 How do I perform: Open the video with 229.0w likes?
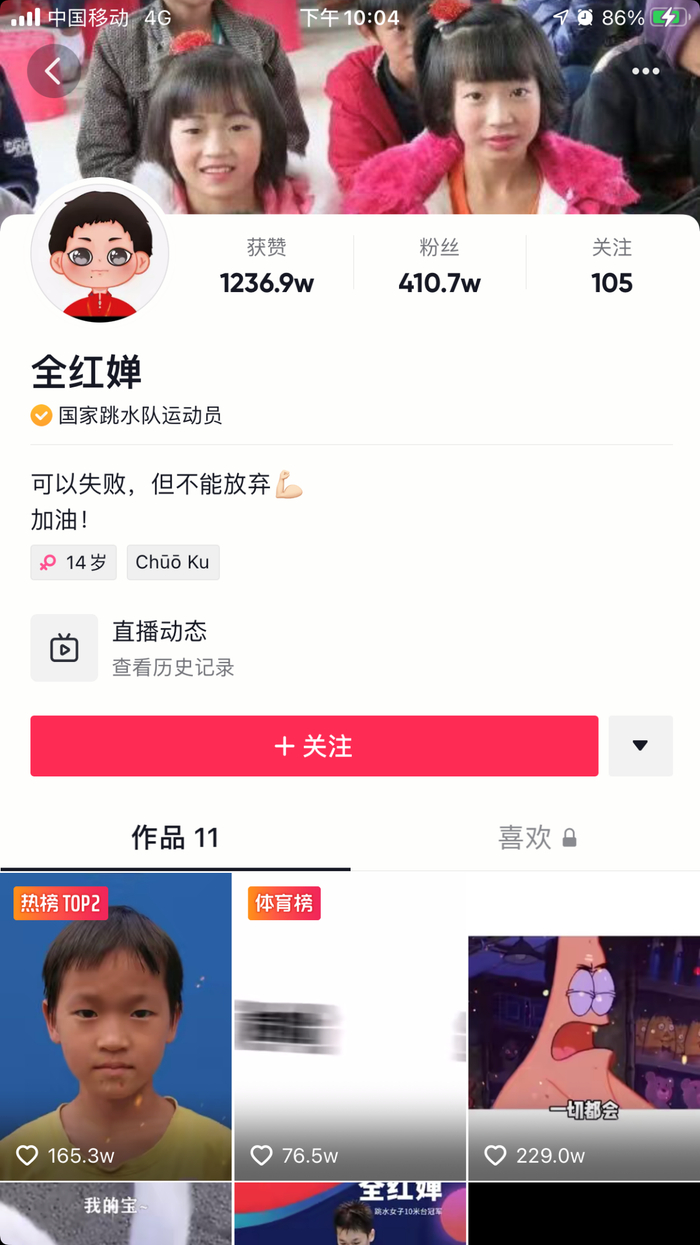pos(584,1058)
